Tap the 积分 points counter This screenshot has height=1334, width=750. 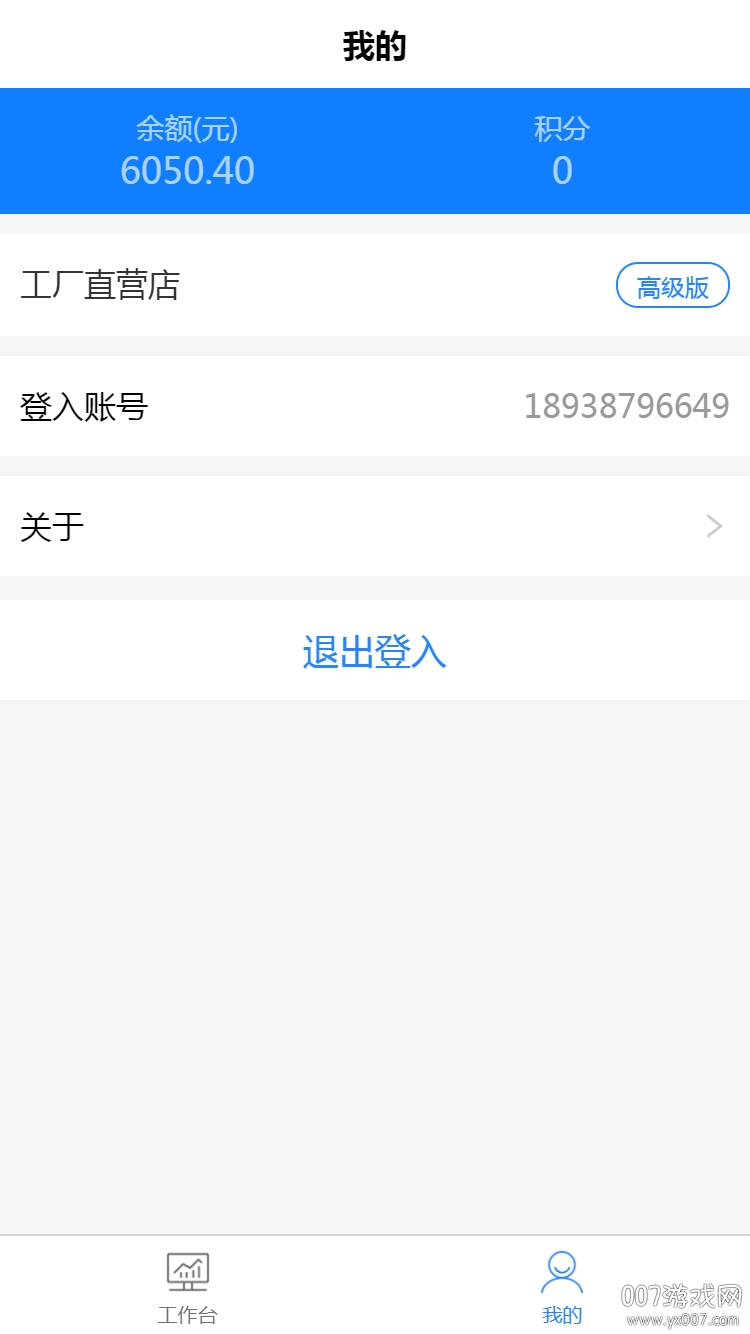point(562,129)
